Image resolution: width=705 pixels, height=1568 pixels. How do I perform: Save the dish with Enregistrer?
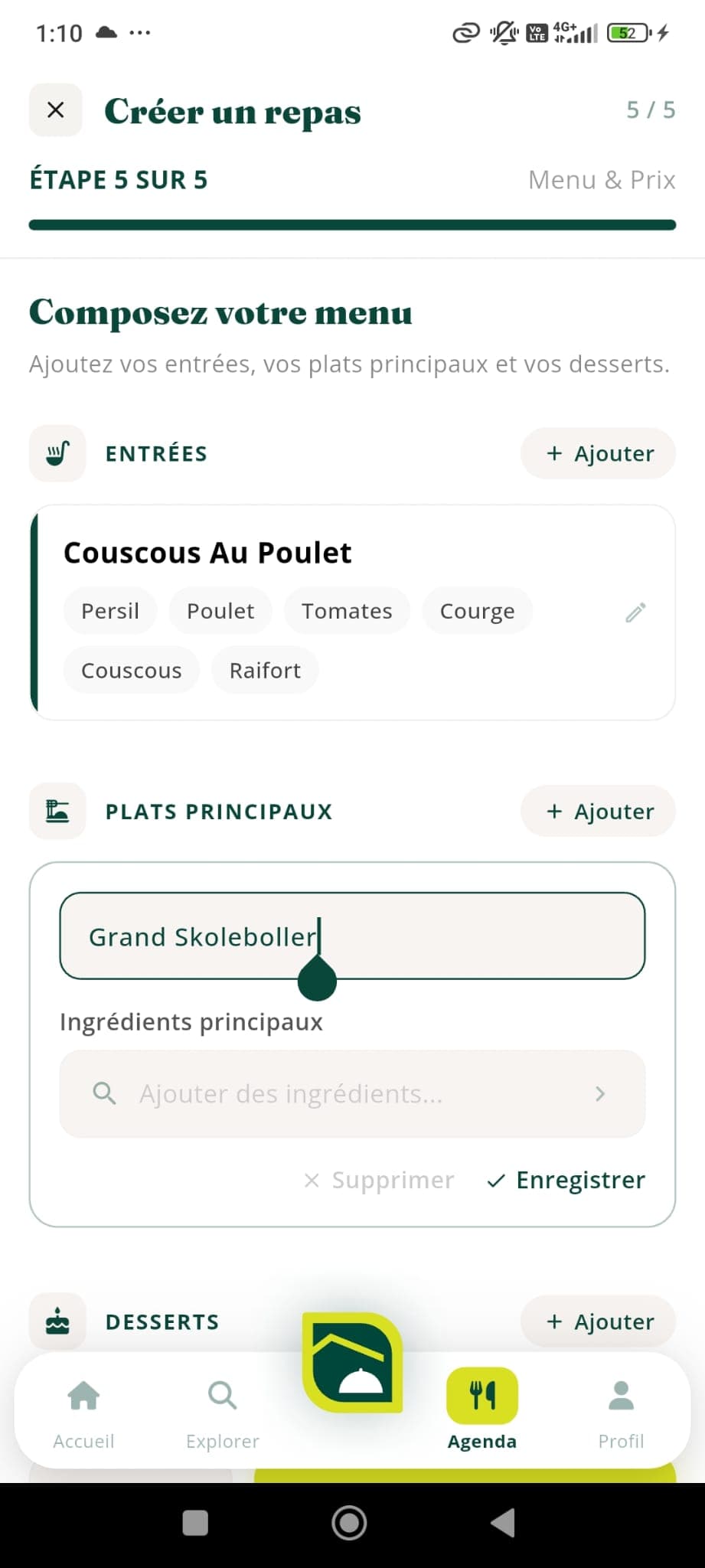(x=565, y=1180)
